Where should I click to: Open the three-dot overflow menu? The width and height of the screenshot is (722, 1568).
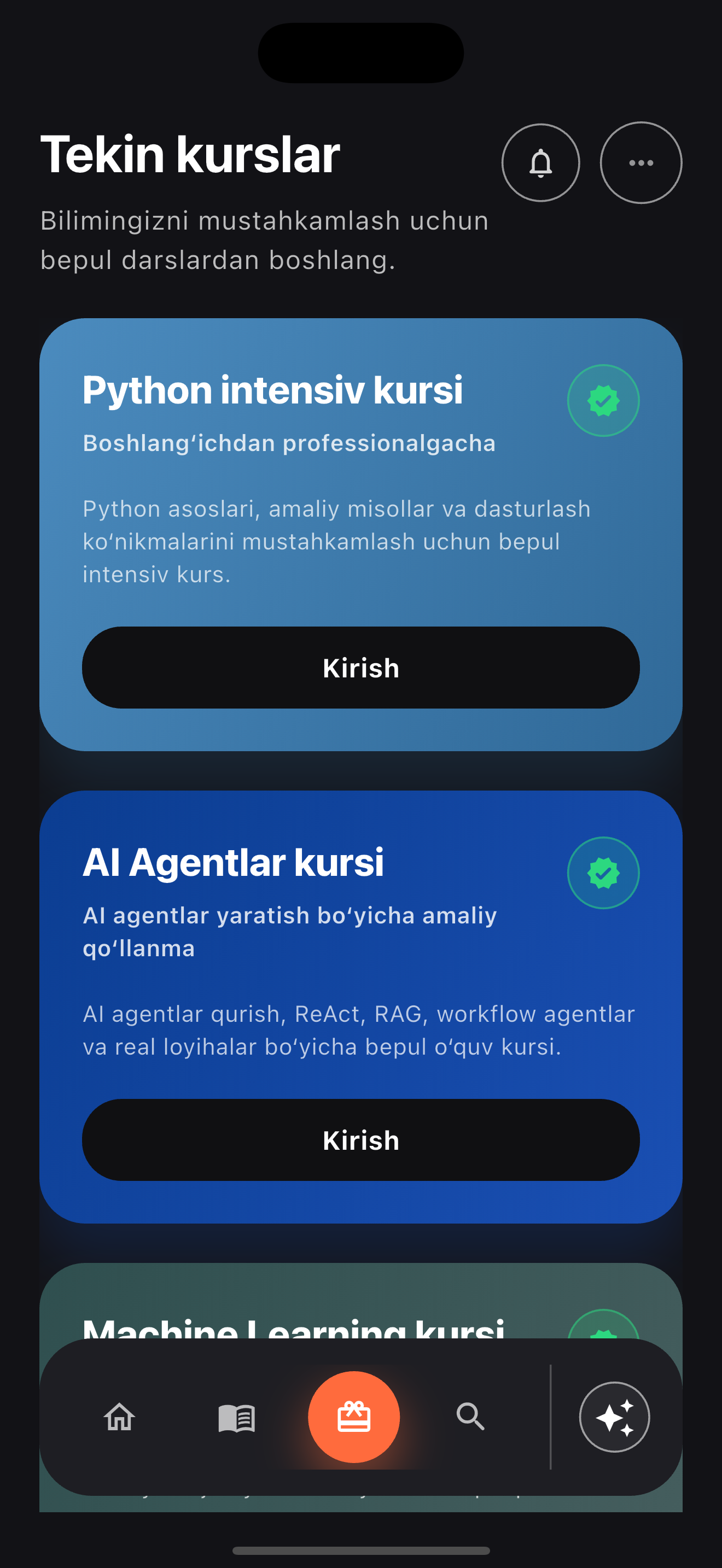(641, 162)
